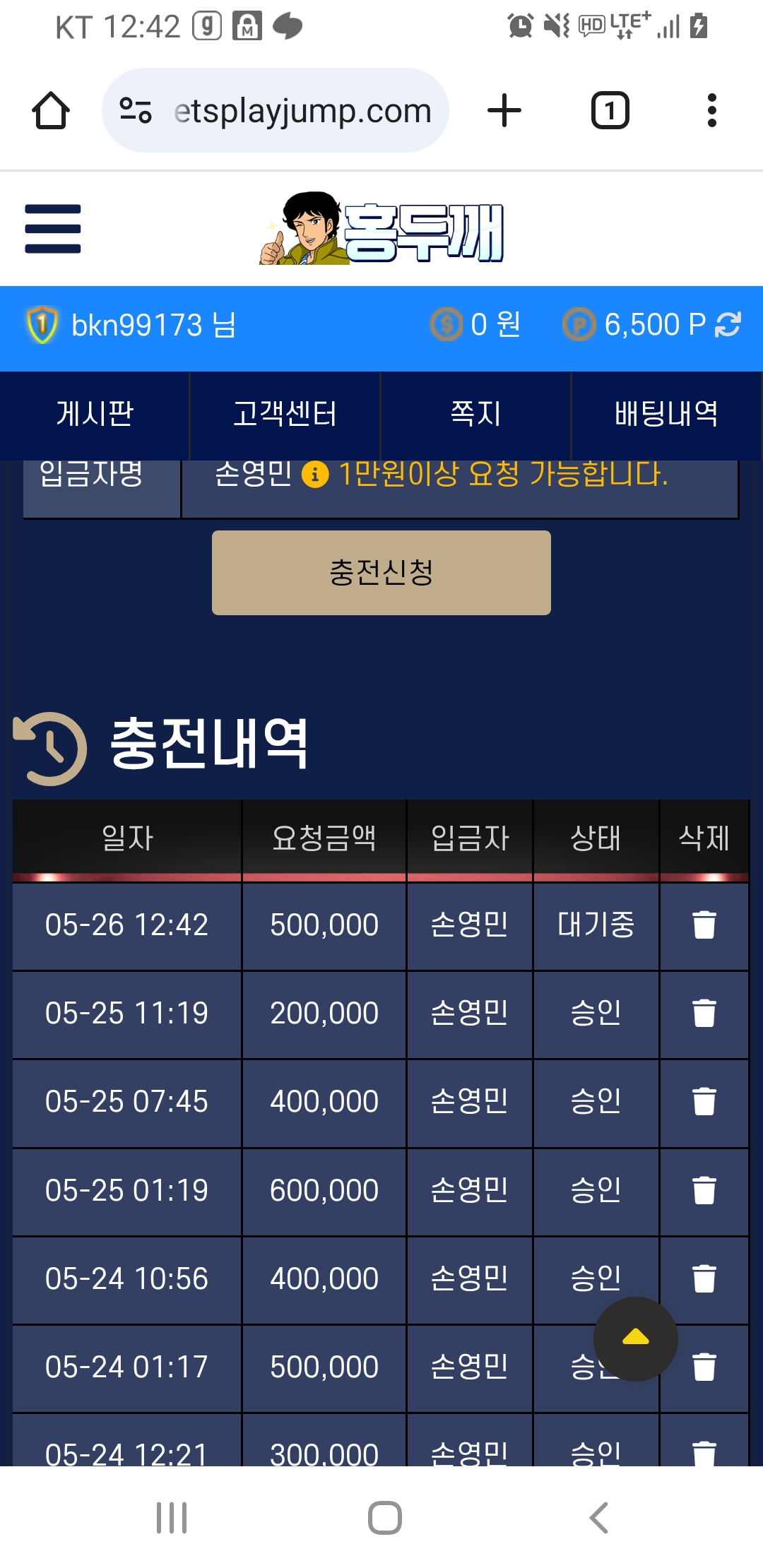Tap the etsplayjump.com address bar
The height and width of the screenshot is (1568, 763).
pos(302,111)
